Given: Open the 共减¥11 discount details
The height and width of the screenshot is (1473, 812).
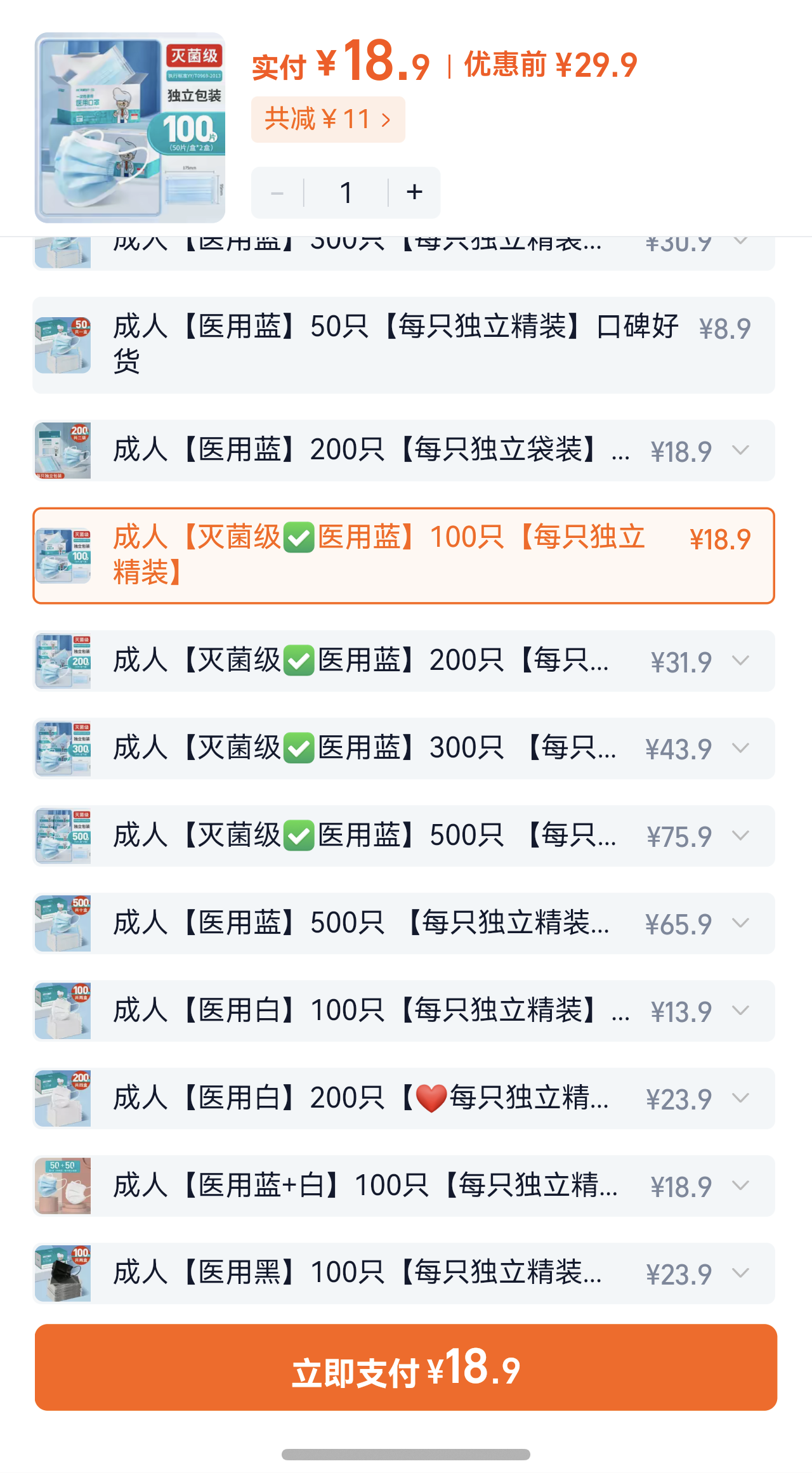Looking at the screenshot, I should [327, 119].
